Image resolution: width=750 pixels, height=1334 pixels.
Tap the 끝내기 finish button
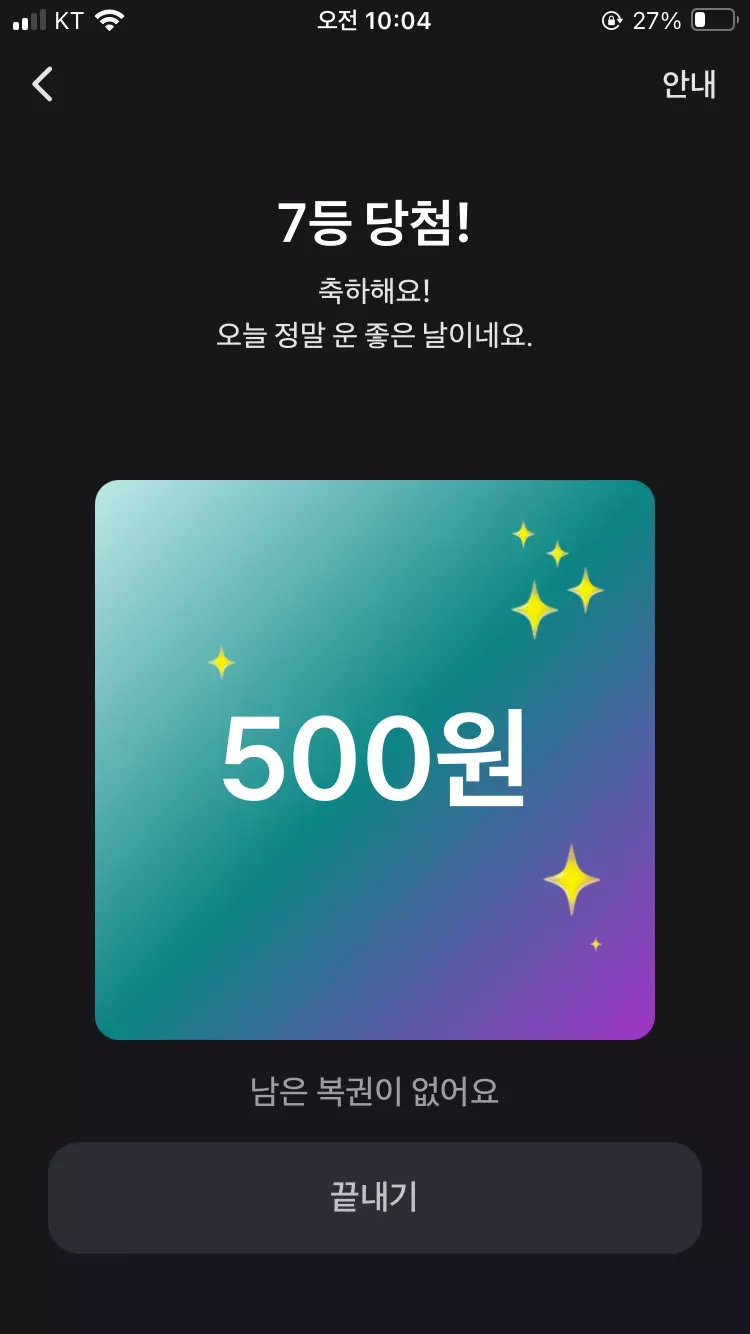point(375,1197)
